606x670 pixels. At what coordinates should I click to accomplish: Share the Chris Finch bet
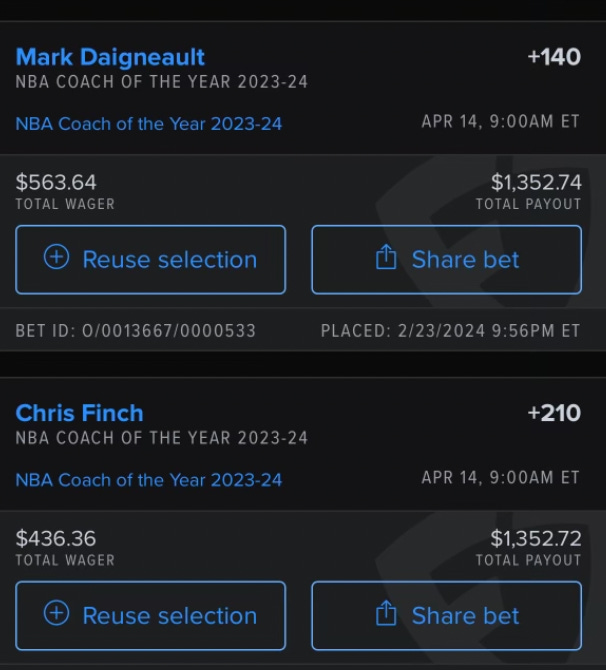click(x=446, y=616)
